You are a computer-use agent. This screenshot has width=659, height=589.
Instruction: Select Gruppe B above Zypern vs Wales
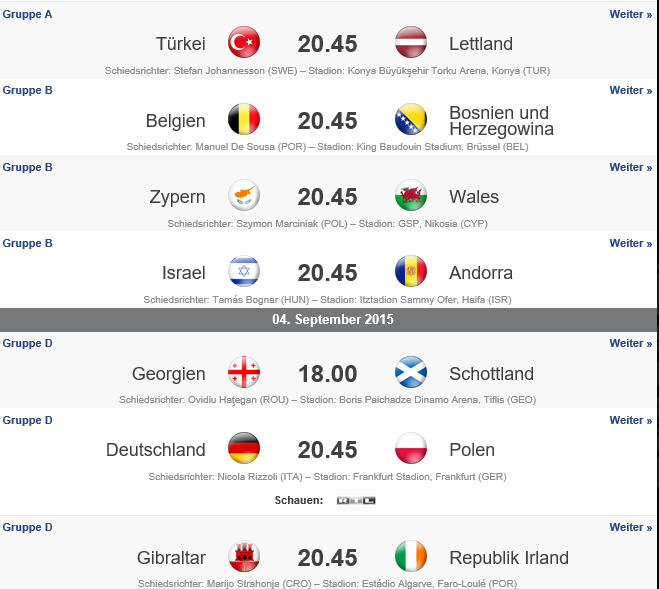28,167
